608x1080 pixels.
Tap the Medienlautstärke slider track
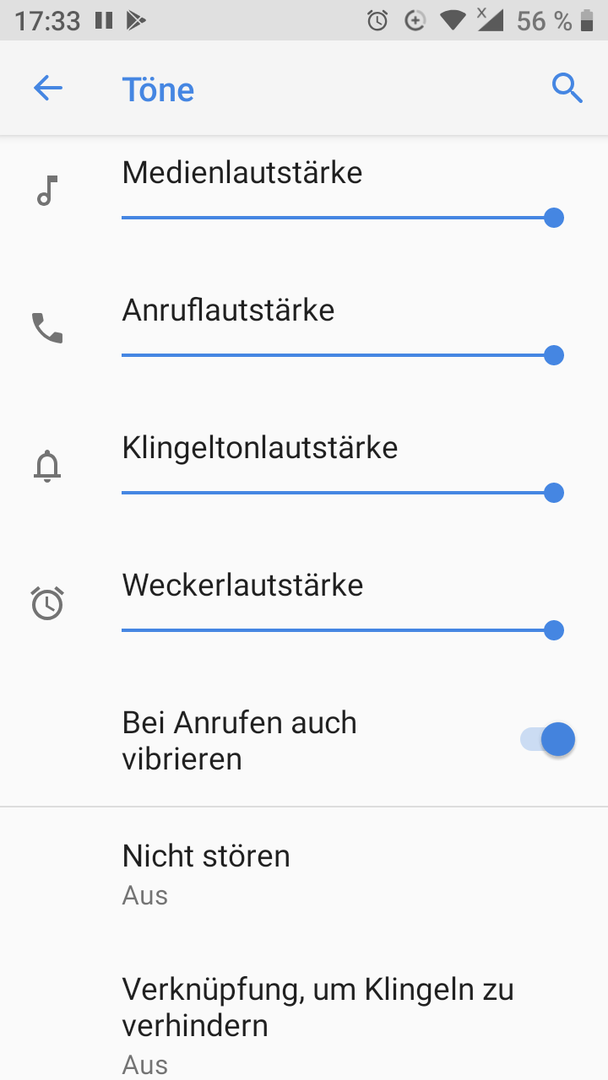click(342, 218)
